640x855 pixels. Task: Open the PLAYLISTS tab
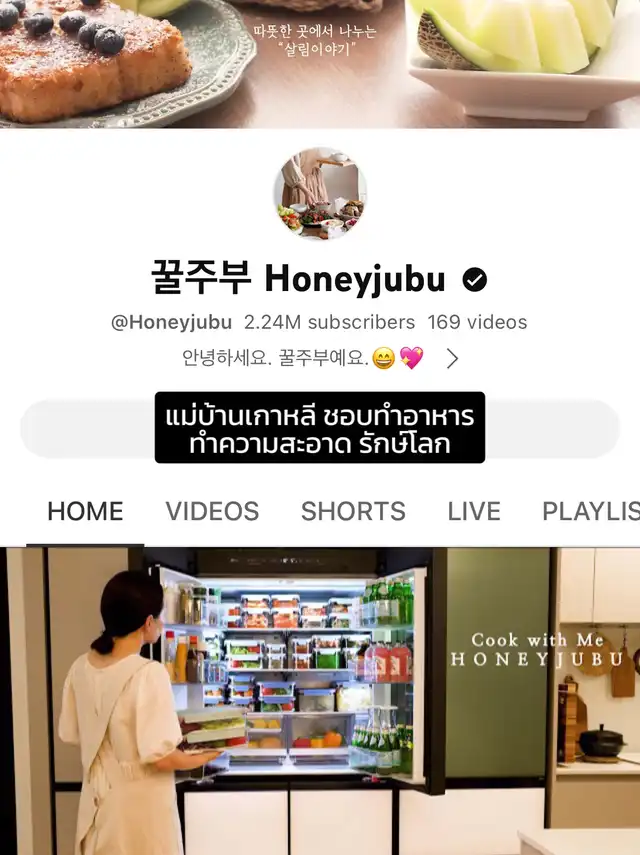point(590,511)
